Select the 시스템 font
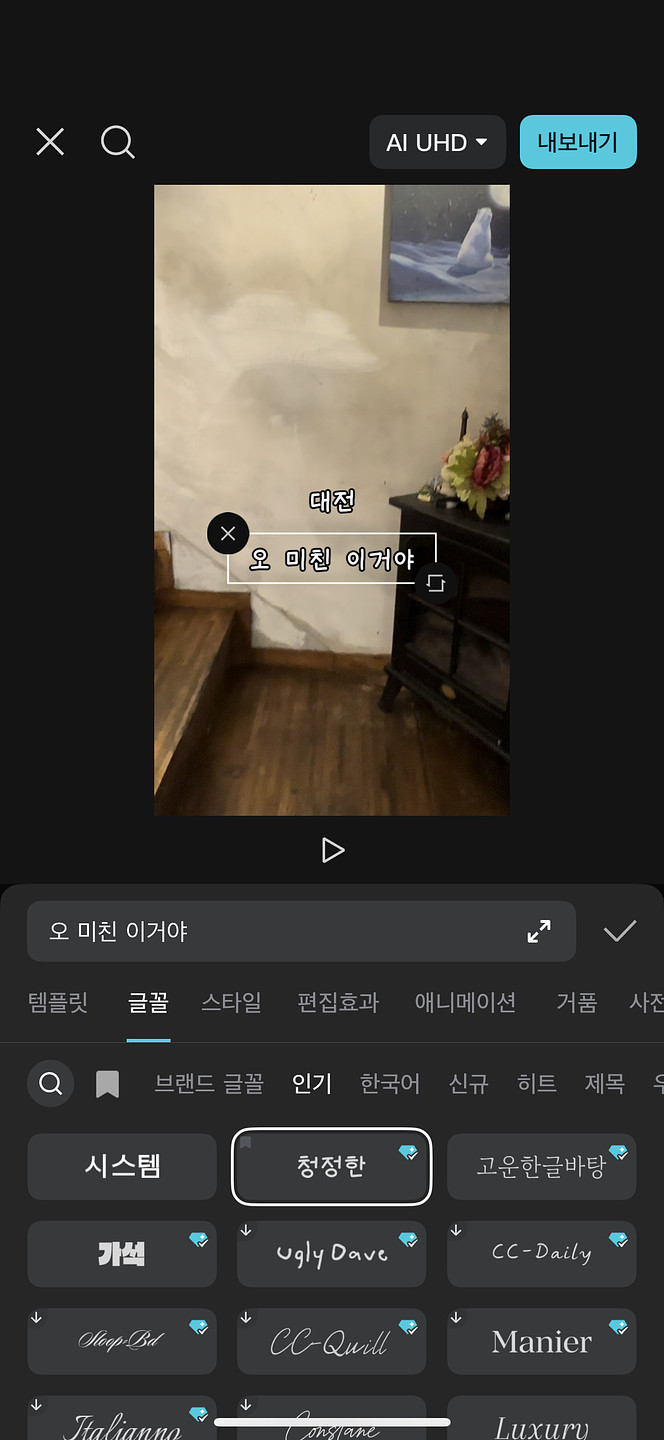Image resolution: width=664 pixels, height=1440 pixels. point(122,1166)
